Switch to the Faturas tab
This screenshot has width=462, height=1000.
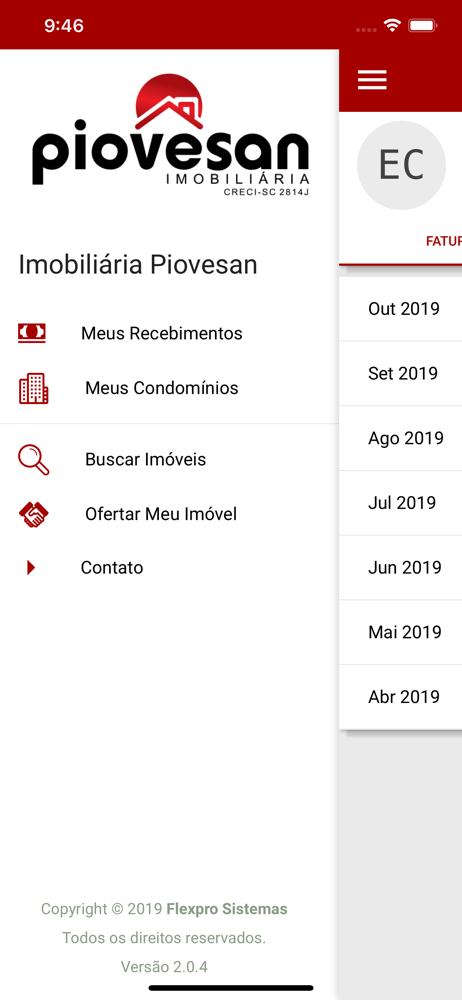click(443, 242)
